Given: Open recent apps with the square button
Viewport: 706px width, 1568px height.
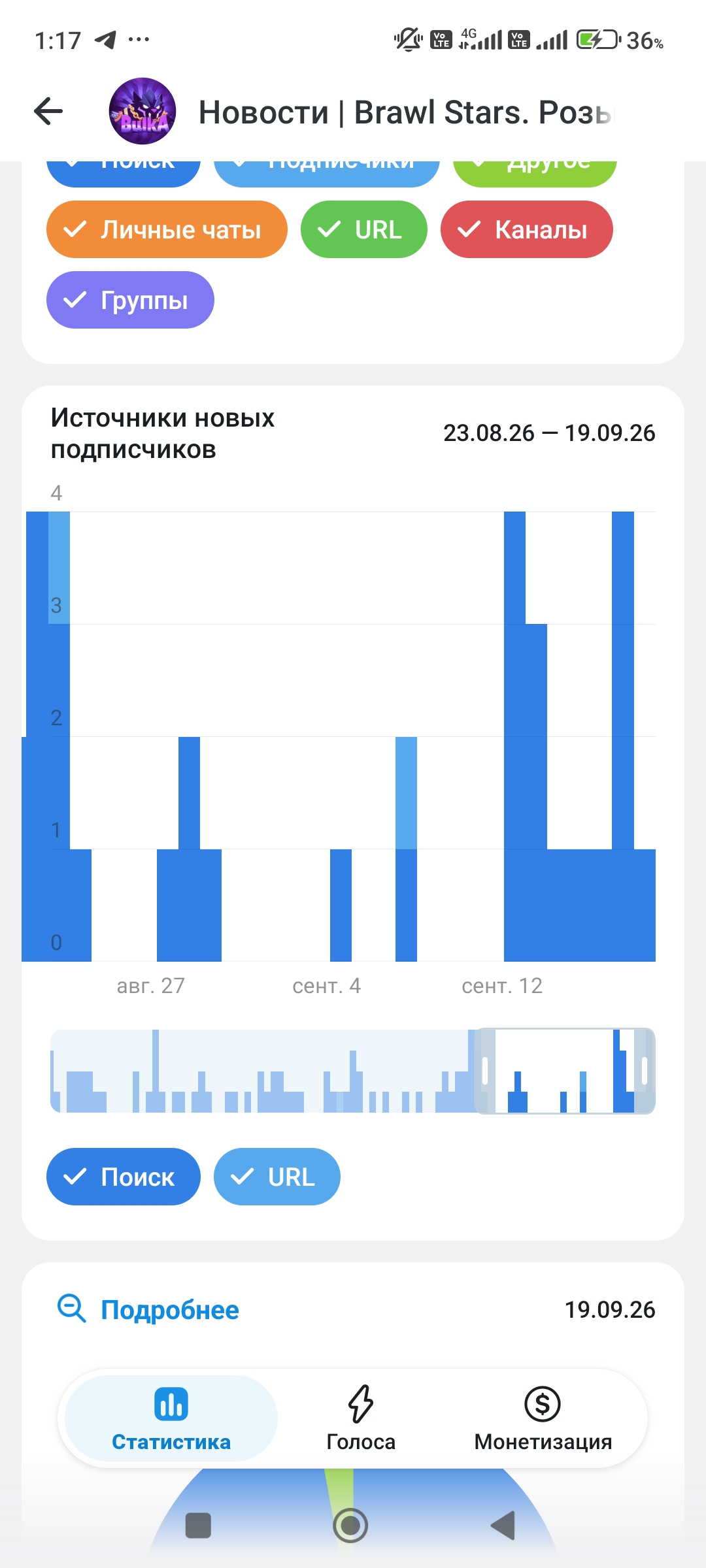Looking at the screenshot, I should pos(198,1526).
